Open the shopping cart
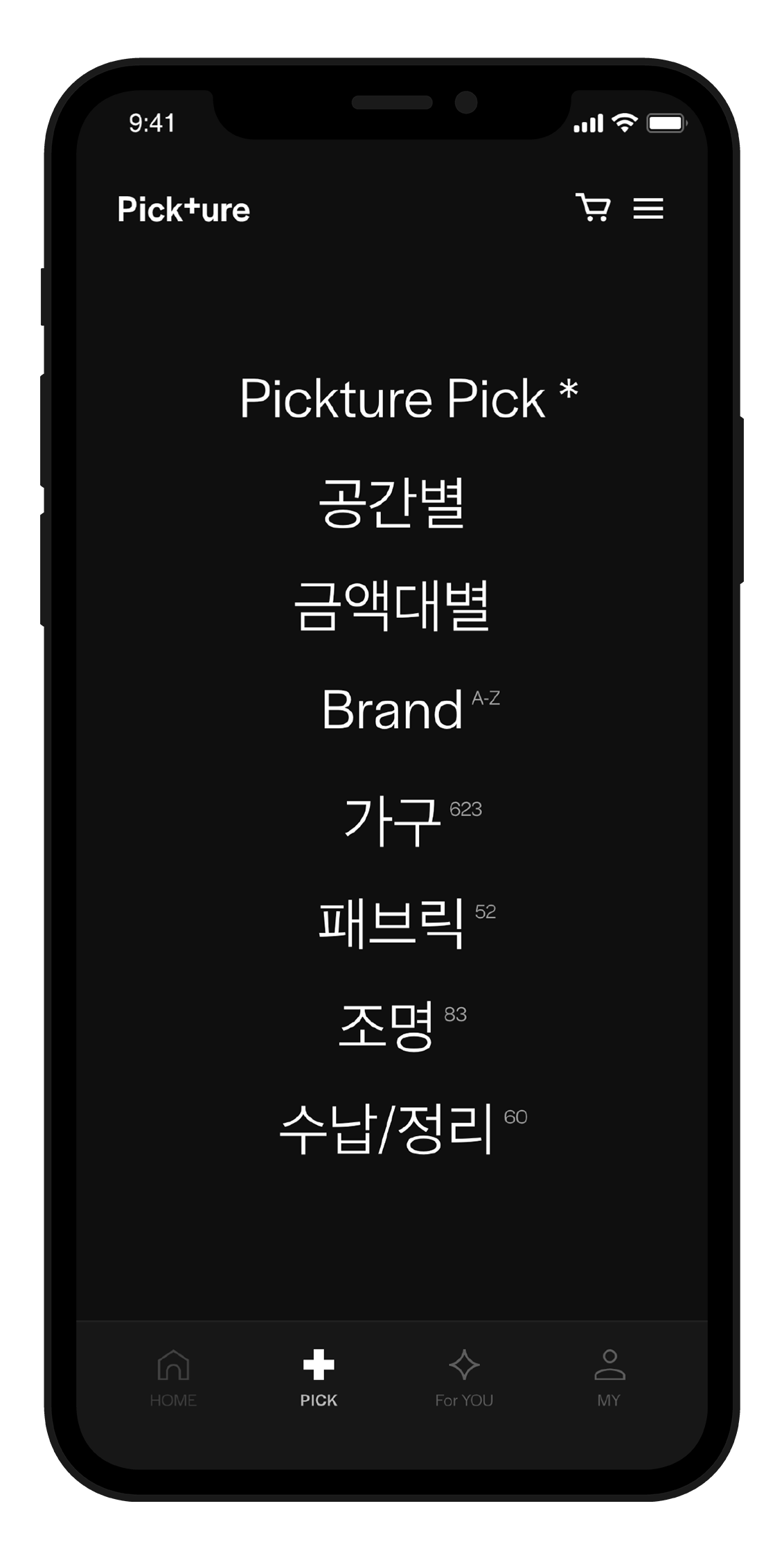The height and width of the screenshot is (1560, 784). pyautogui.click(x=593, y=208)
